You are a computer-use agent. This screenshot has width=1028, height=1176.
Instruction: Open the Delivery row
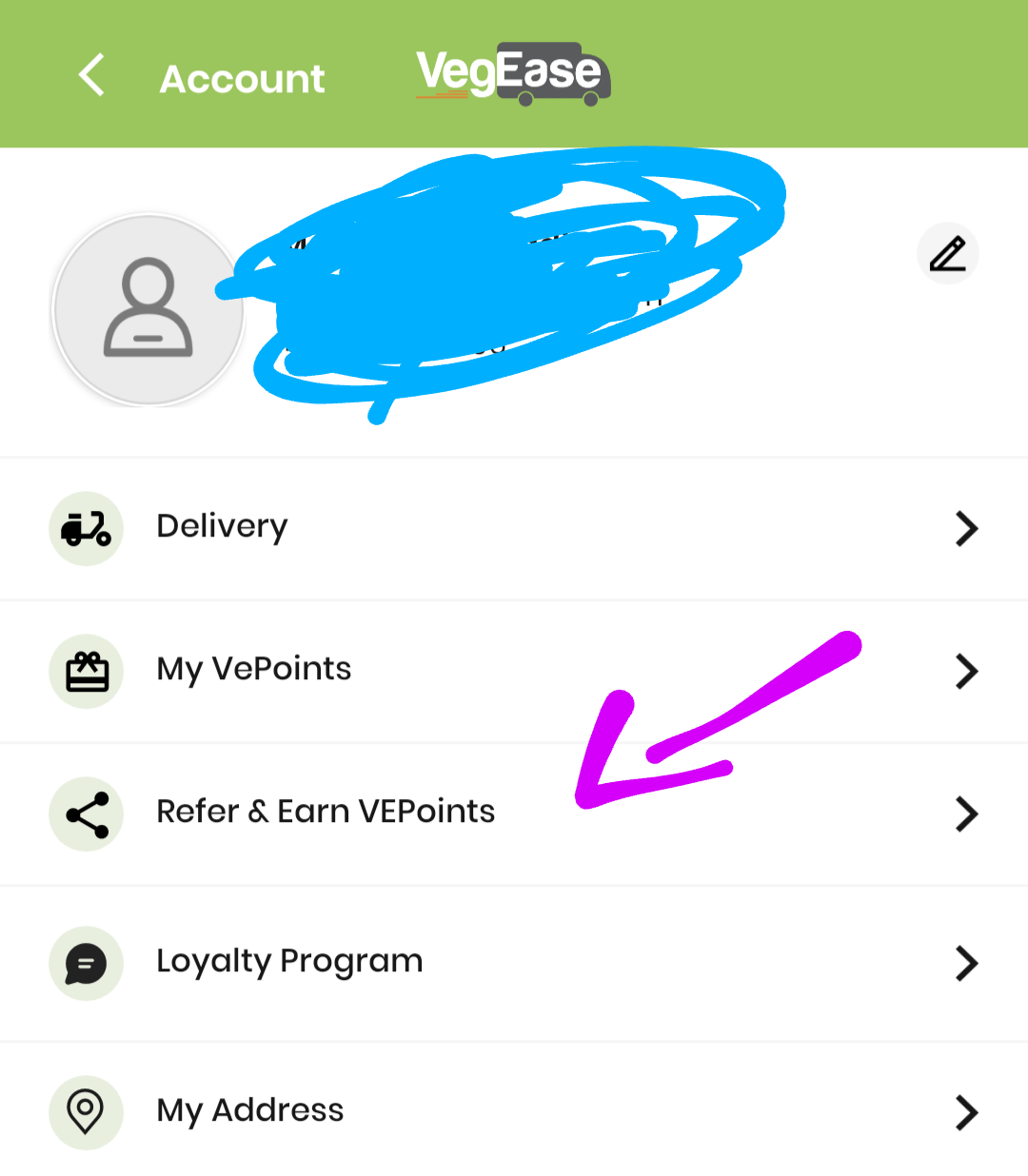pos(514,528)
